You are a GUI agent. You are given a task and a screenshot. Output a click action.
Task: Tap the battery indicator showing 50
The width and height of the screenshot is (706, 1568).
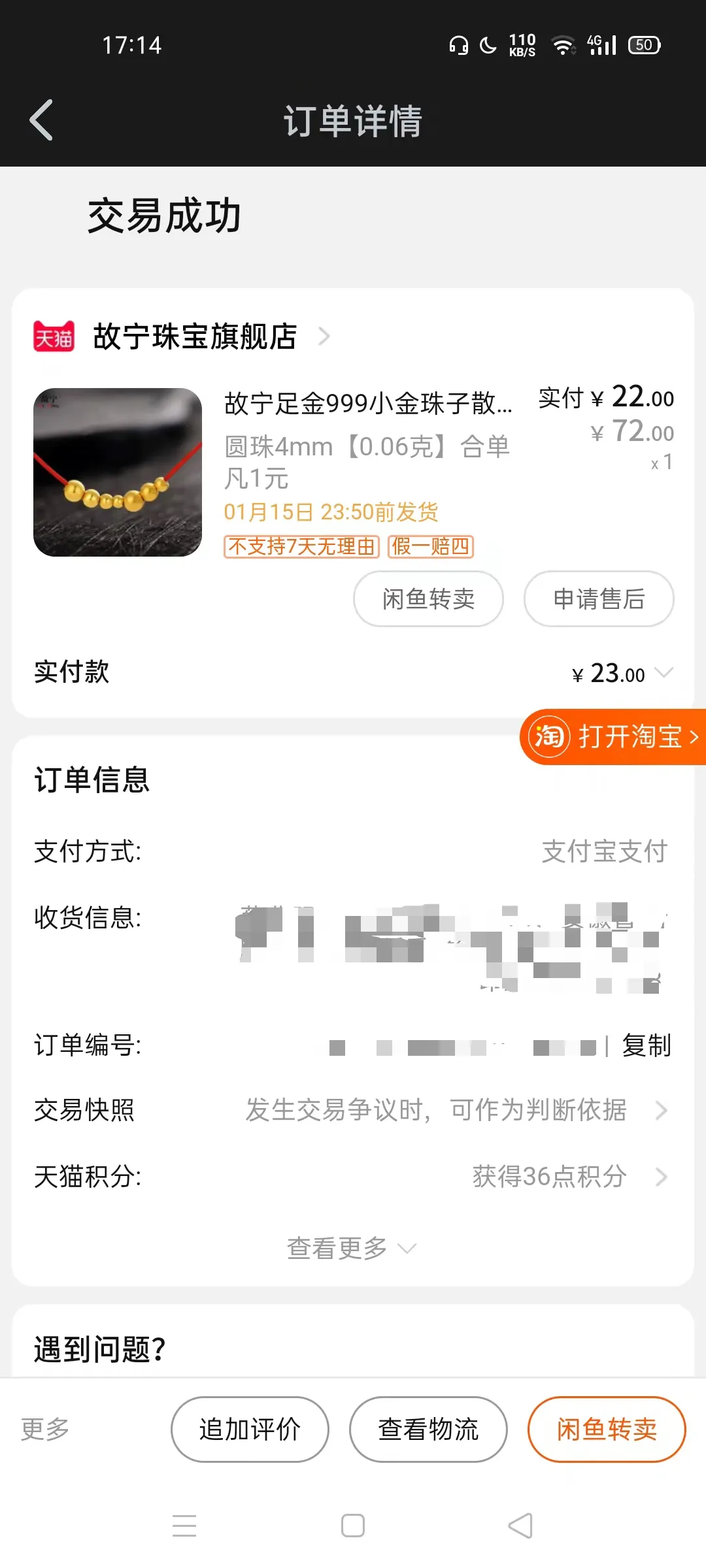(643, 44)
